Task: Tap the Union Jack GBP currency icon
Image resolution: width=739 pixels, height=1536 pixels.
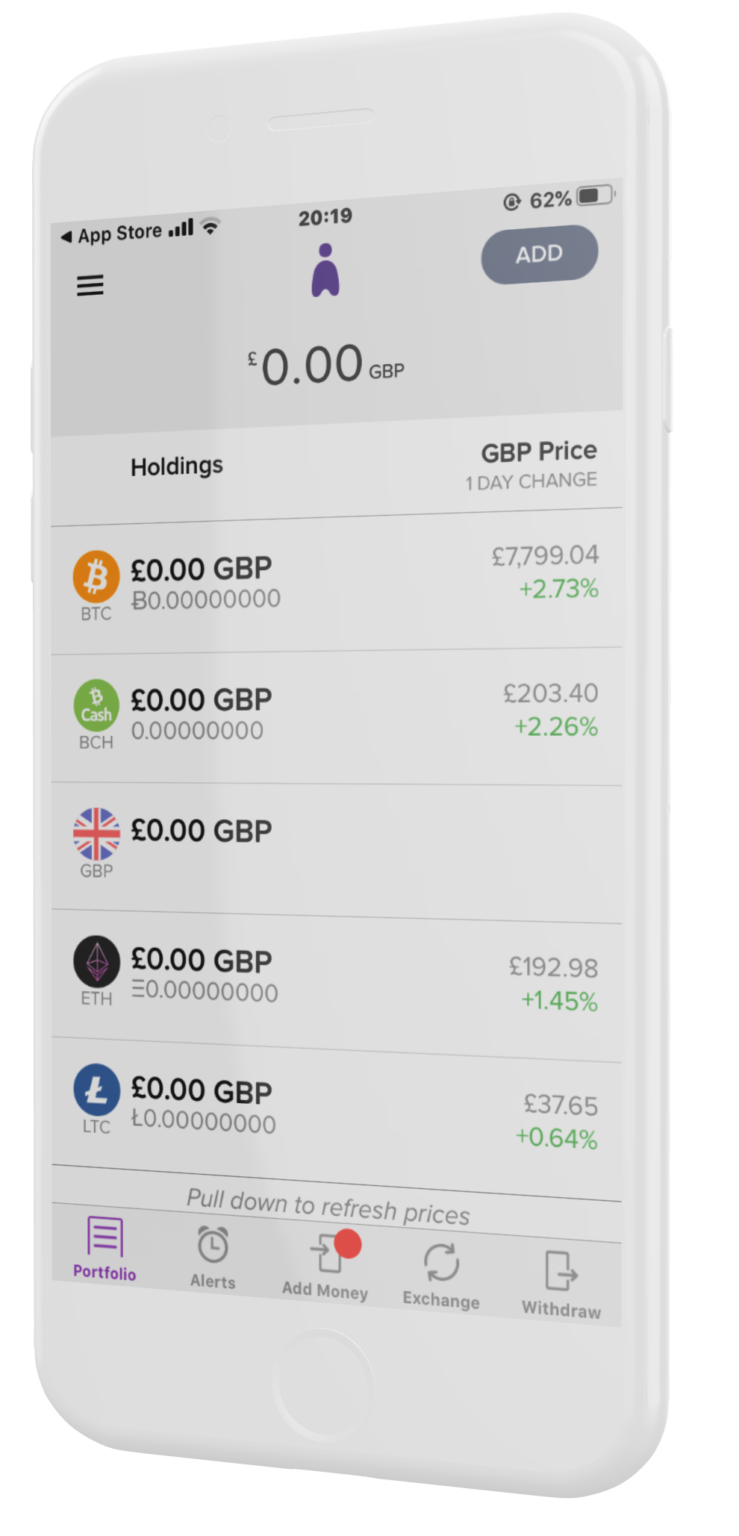Action: [x=95, y=834]
